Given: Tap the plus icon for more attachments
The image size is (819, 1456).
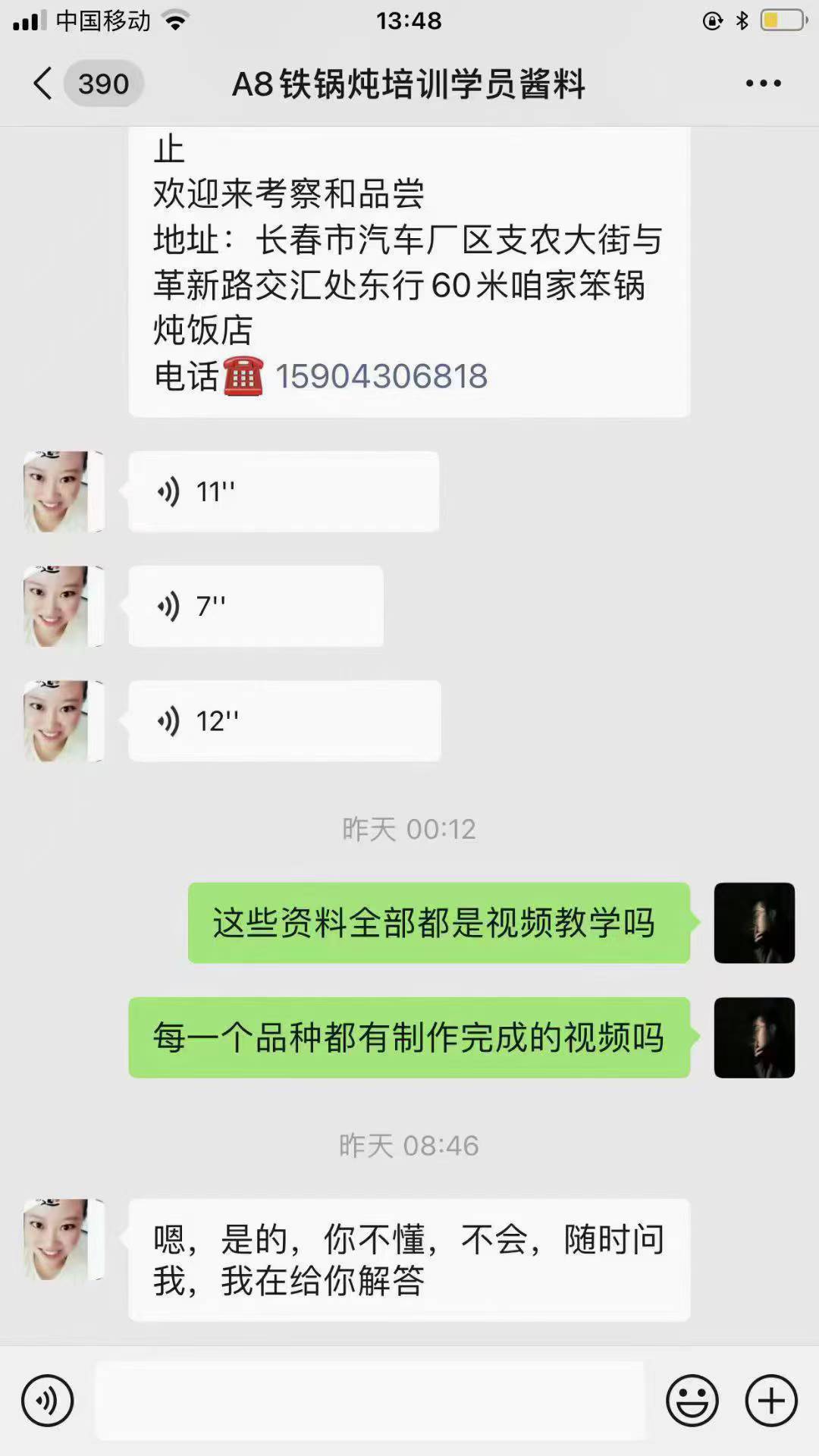Looking at the screenshot, I should [x=770, y=1401].
